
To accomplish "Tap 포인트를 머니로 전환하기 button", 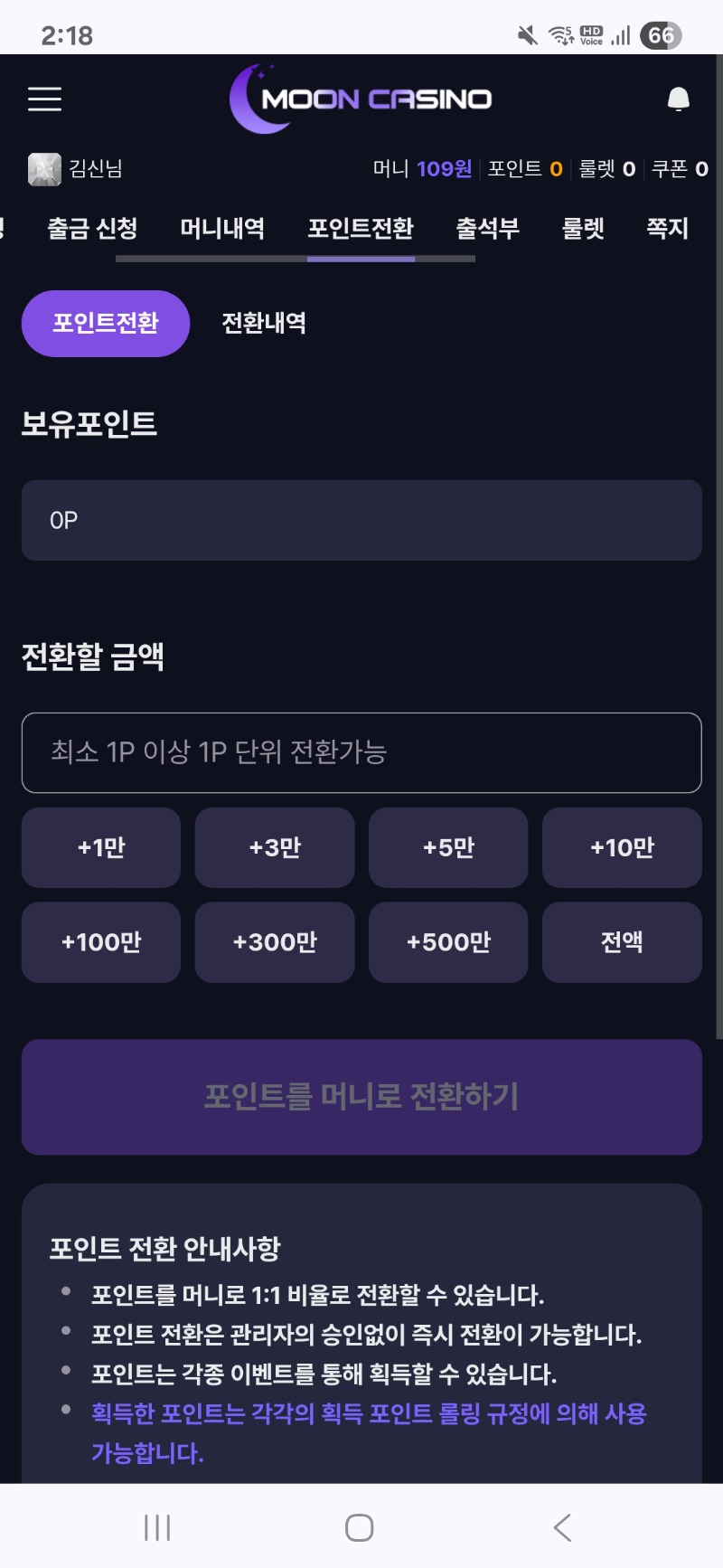I will 361,1096.
